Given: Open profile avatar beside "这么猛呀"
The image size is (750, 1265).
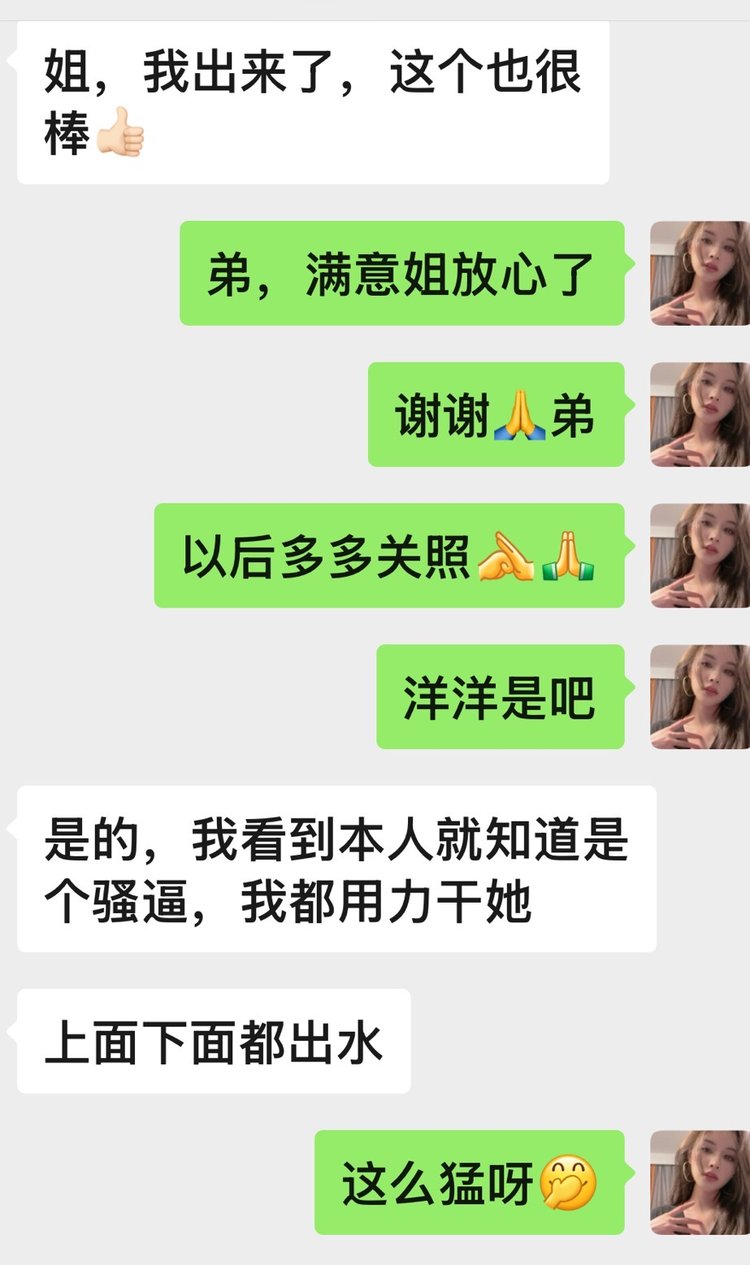Looking at the screenshot, I should click(x=700, y=1182).
